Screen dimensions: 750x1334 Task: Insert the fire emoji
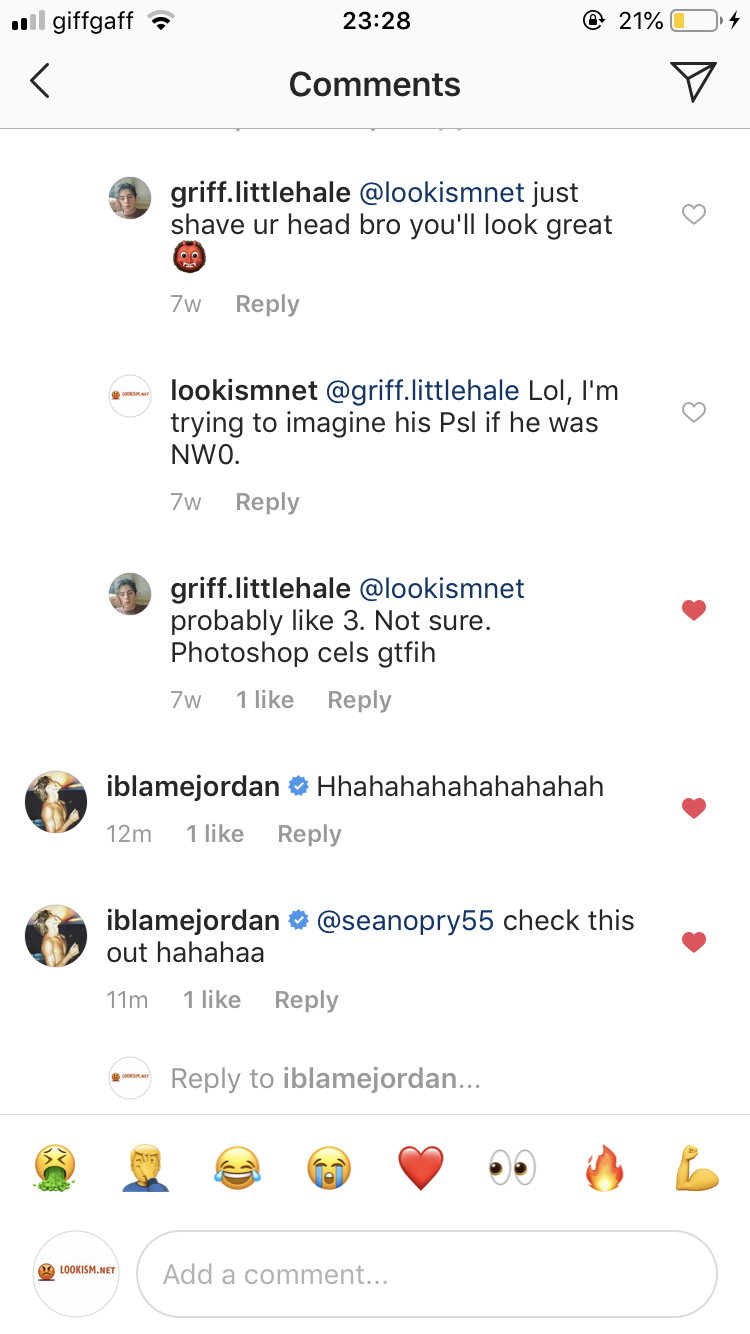604,1168
